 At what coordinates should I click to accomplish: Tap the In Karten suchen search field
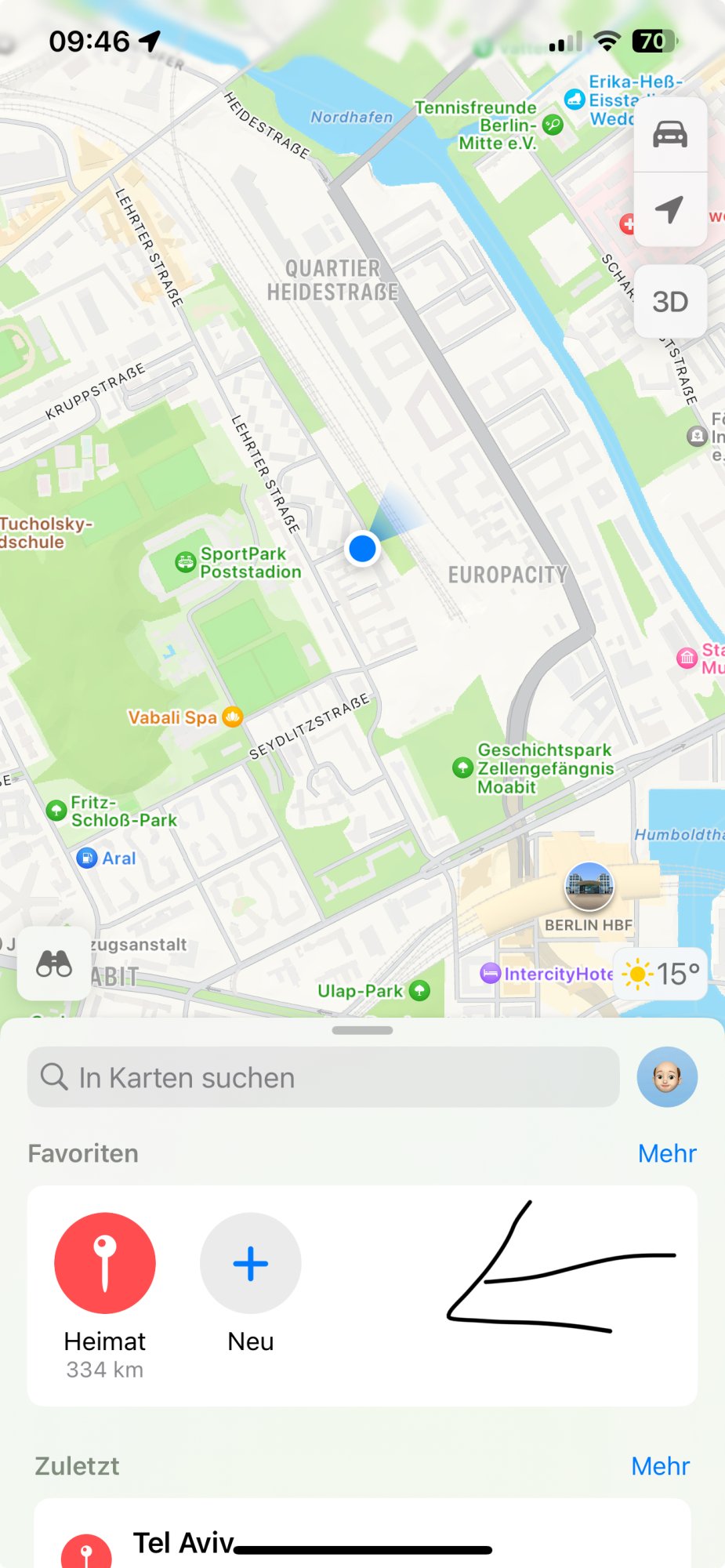(x=323, y=1077)
